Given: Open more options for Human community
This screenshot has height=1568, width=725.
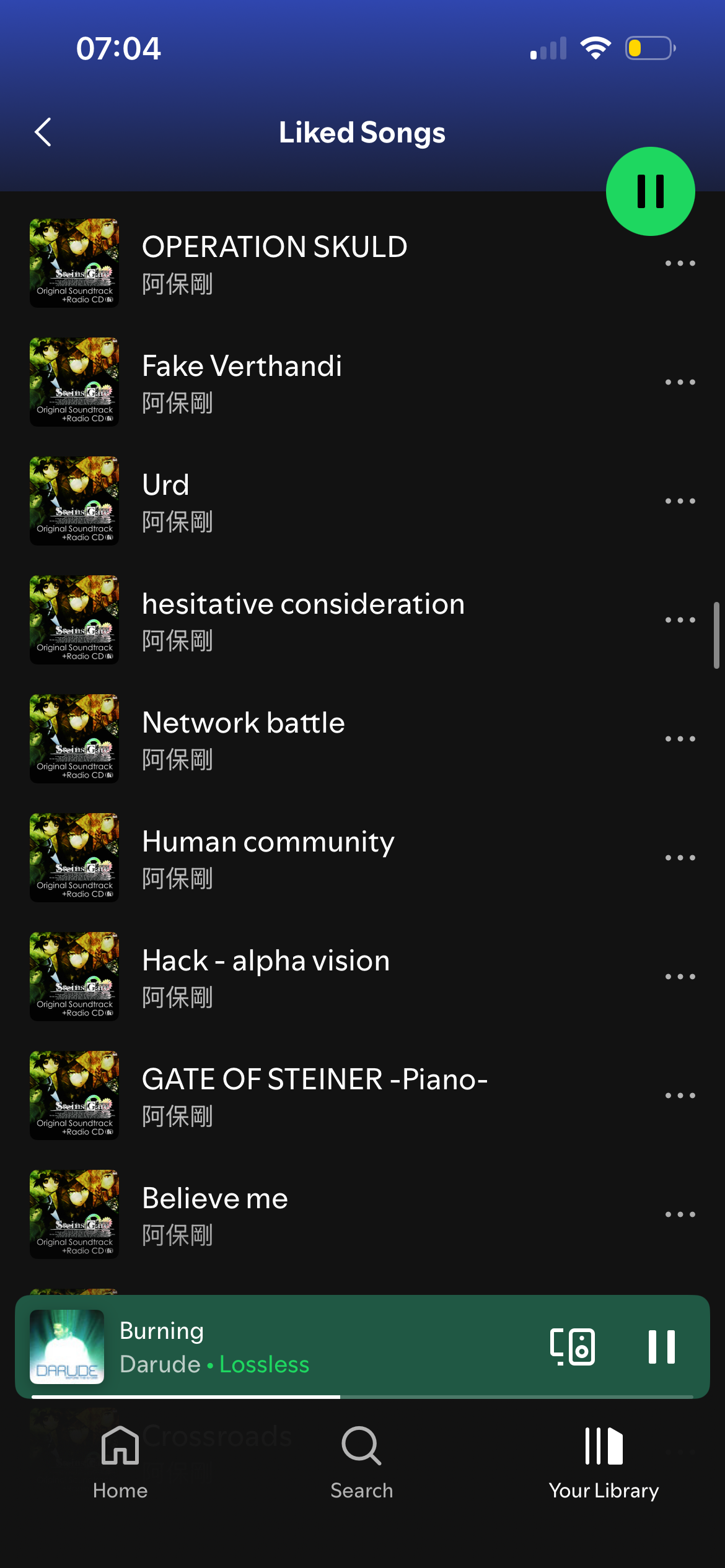Looking at the screenshot, I should (x=680, y=858).
